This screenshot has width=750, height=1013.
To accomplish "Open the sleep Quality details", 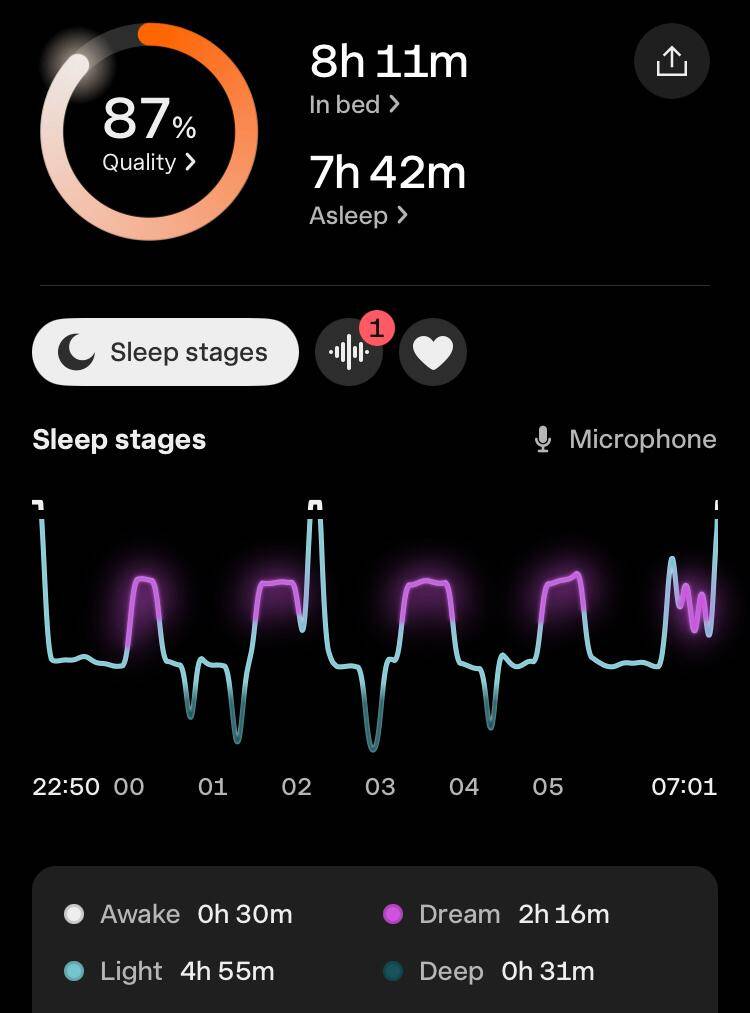I will tap(148, 162).
